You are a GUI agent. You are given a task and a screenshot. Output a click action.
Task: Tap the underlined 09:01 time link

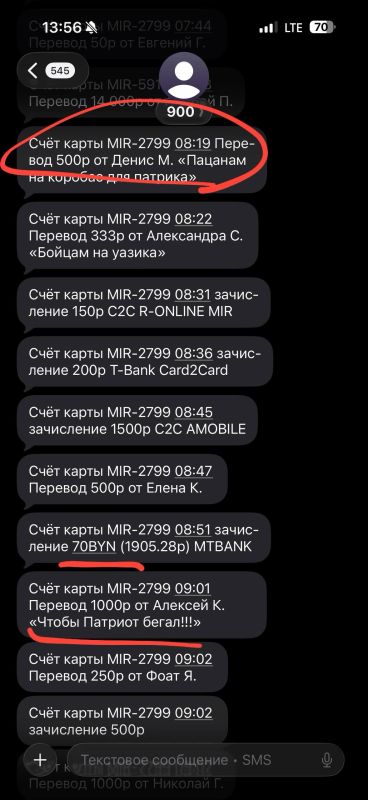tap(193, 589)
